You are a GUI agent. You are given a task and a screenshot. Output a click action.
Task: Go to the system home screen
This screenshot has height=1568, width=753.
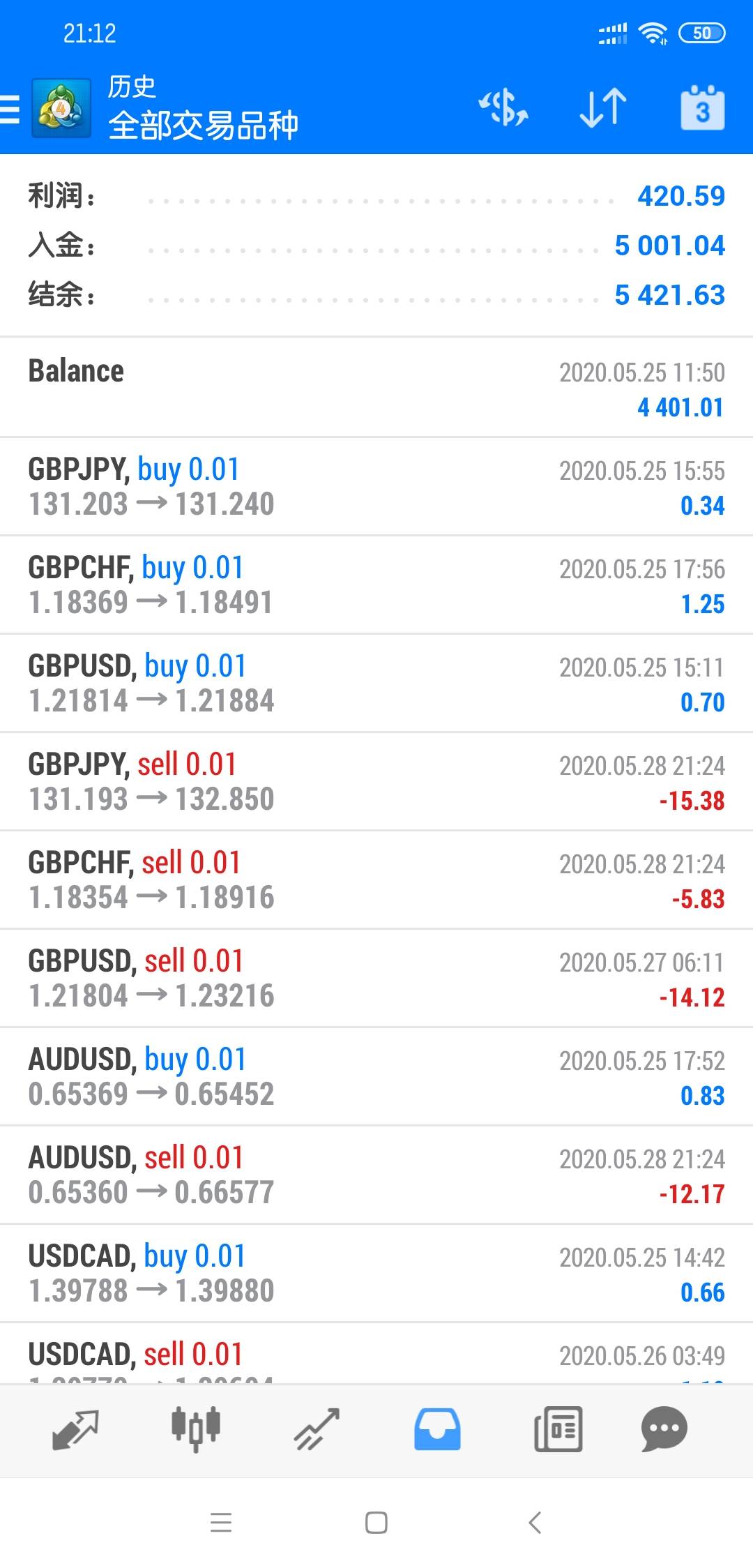tap(376, 1523)
